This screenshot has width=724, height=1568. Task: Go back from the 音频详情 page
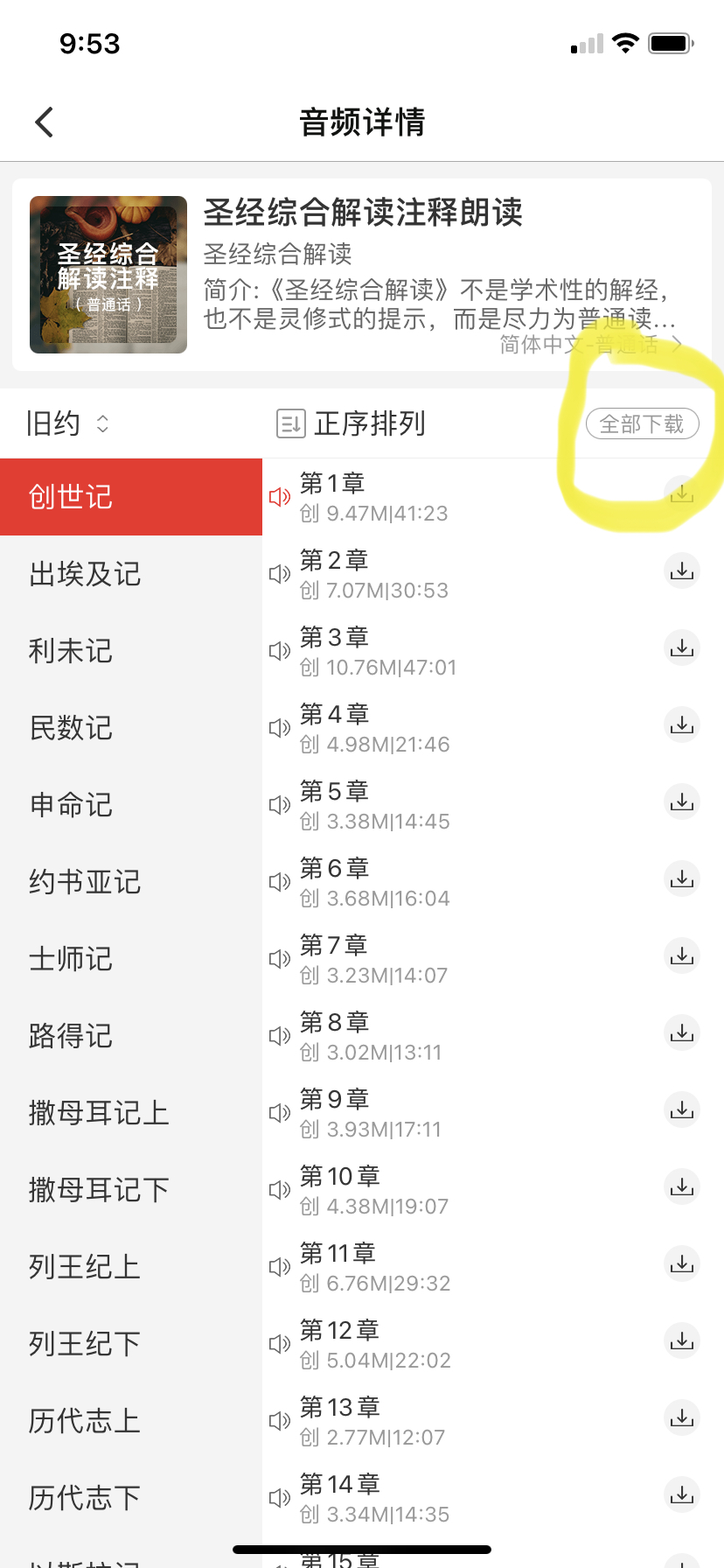pos(45,122)
